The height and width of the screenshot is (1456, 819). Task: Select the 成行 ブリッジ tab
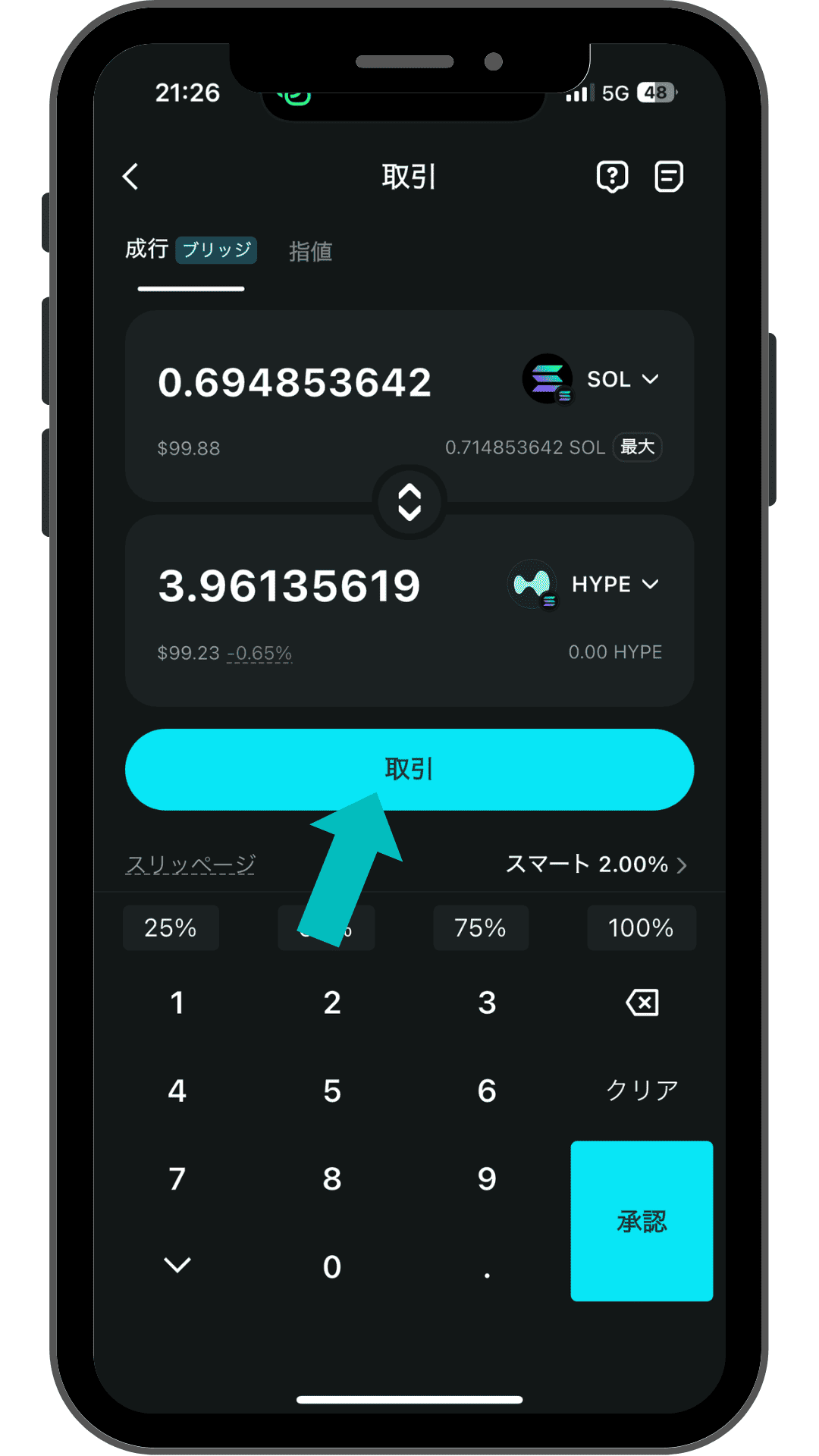click(x=190, y=249)
